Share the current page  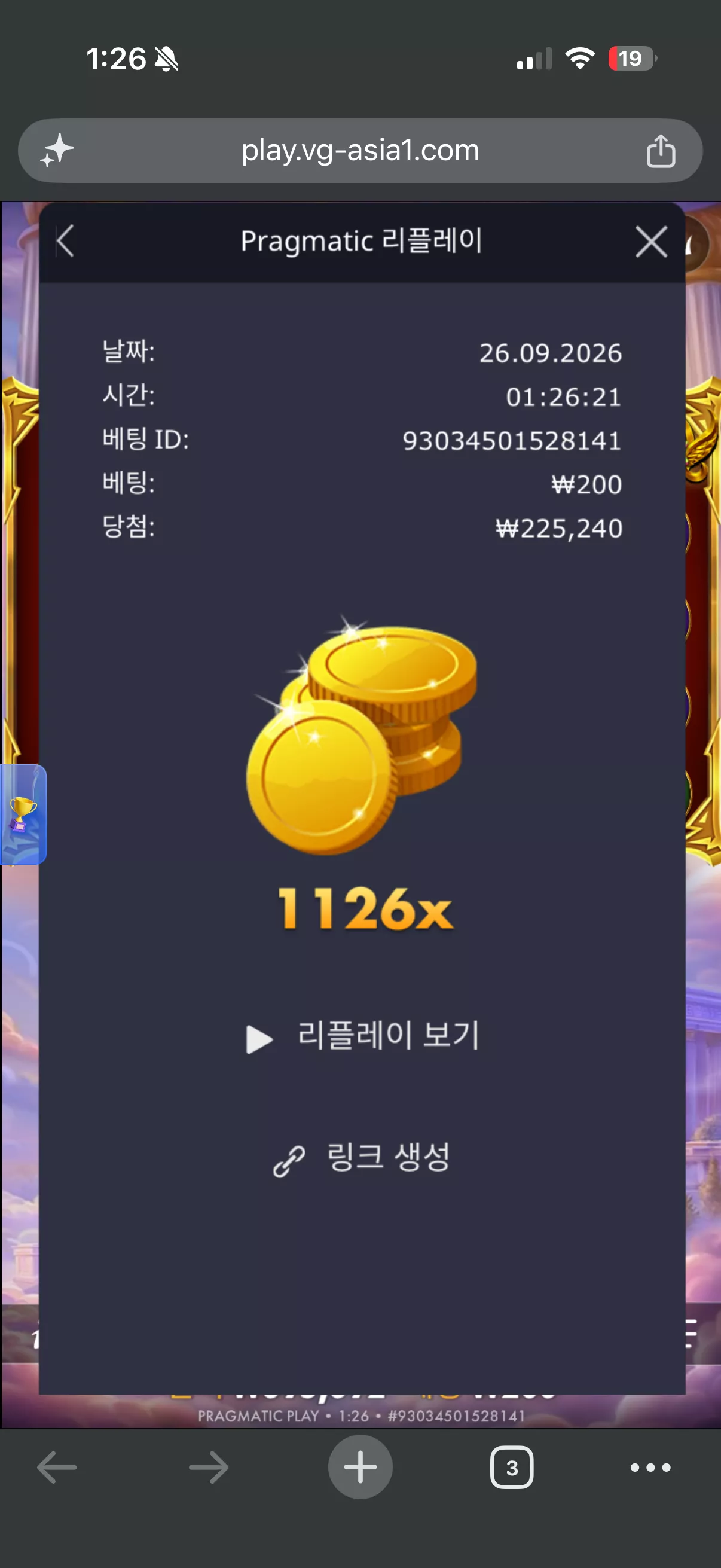pos(661,150)
